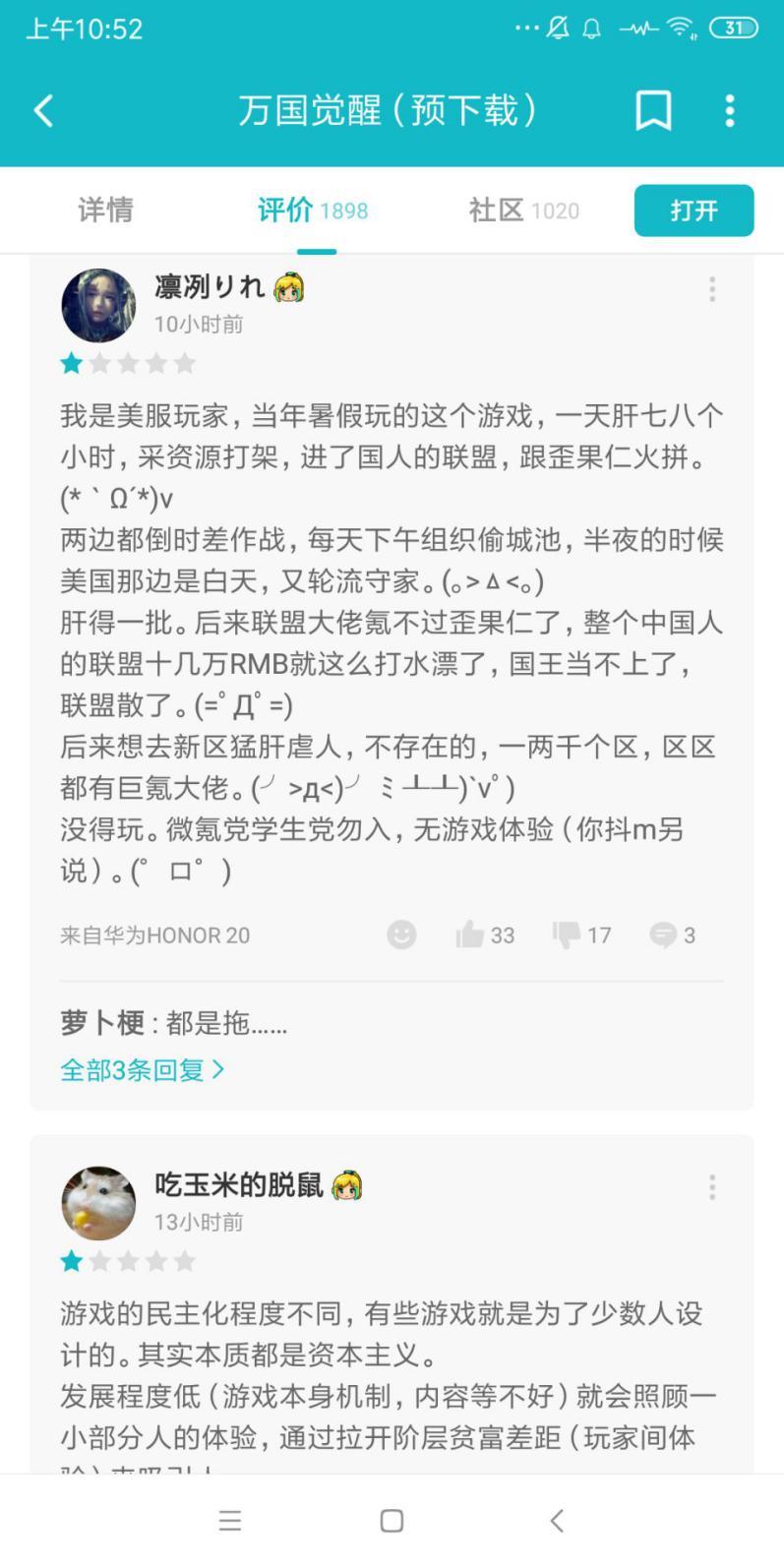Image resolution: width=784 pixels, height=1568 pixels.
Task: Bookmark this game
Action: pyautogui.click(x=653, y=110)
